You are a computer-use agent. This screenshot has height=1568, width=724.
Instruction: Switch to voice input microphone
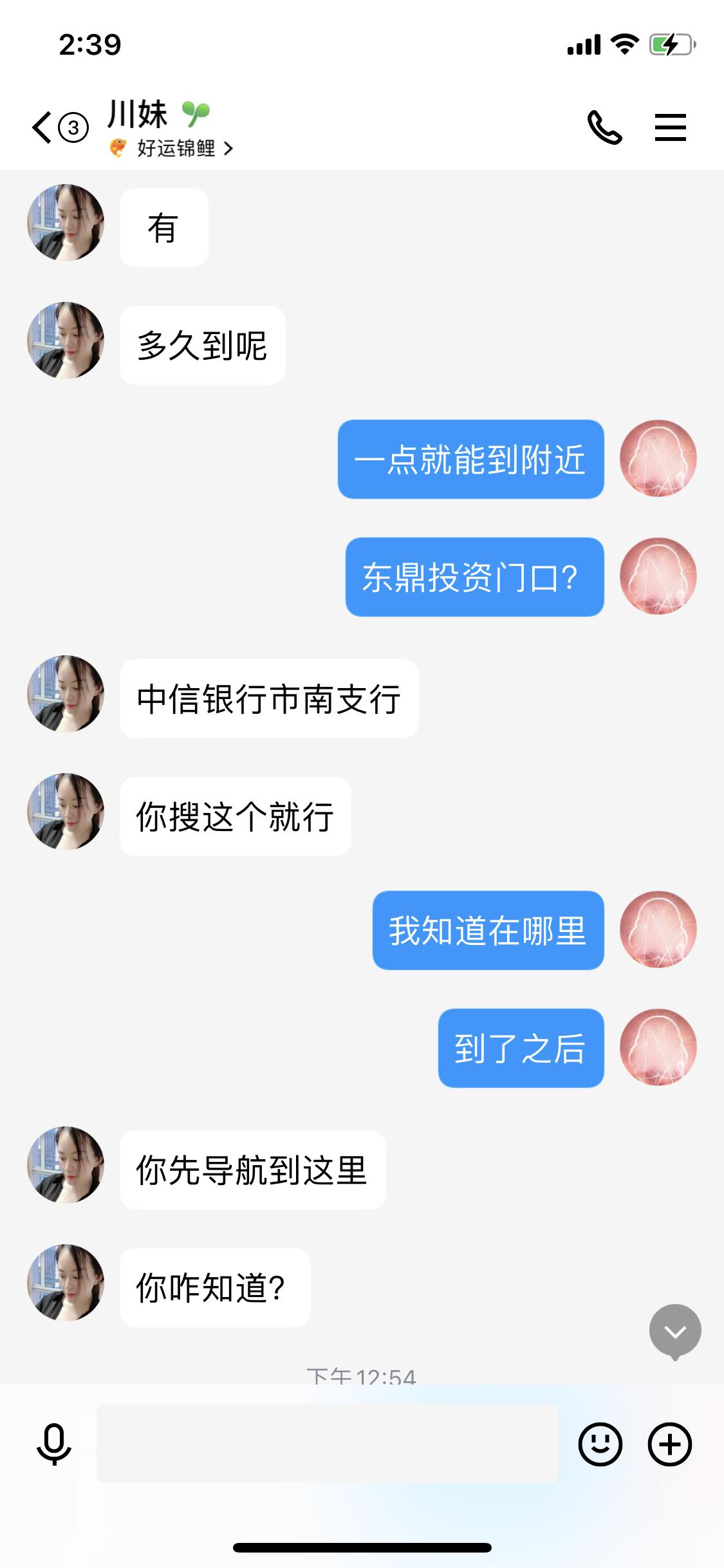pos(54,1444)
